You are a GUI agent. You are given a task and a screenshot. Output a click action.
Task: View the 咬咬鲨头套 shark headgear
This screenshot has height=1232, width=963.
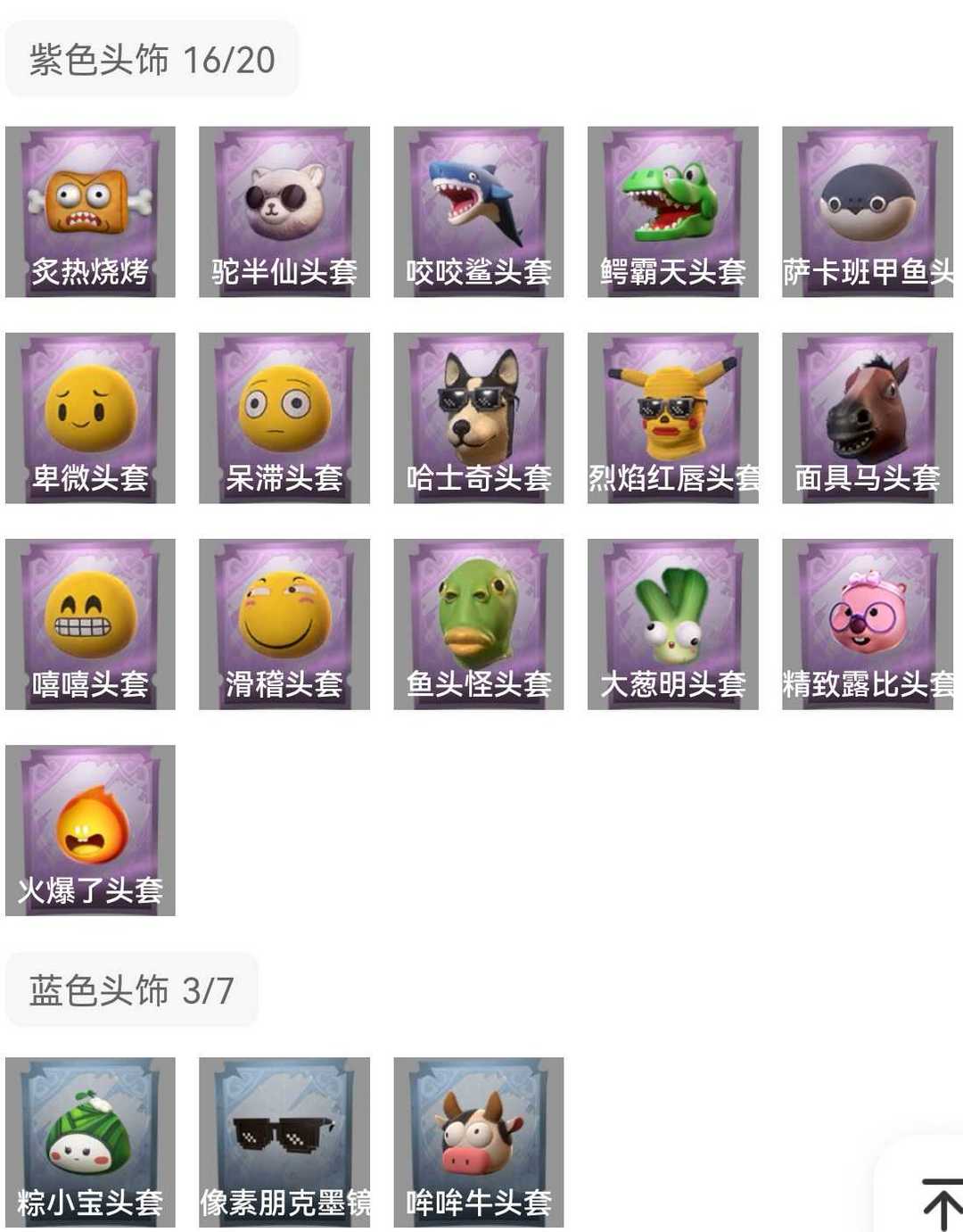click(479, 211)
